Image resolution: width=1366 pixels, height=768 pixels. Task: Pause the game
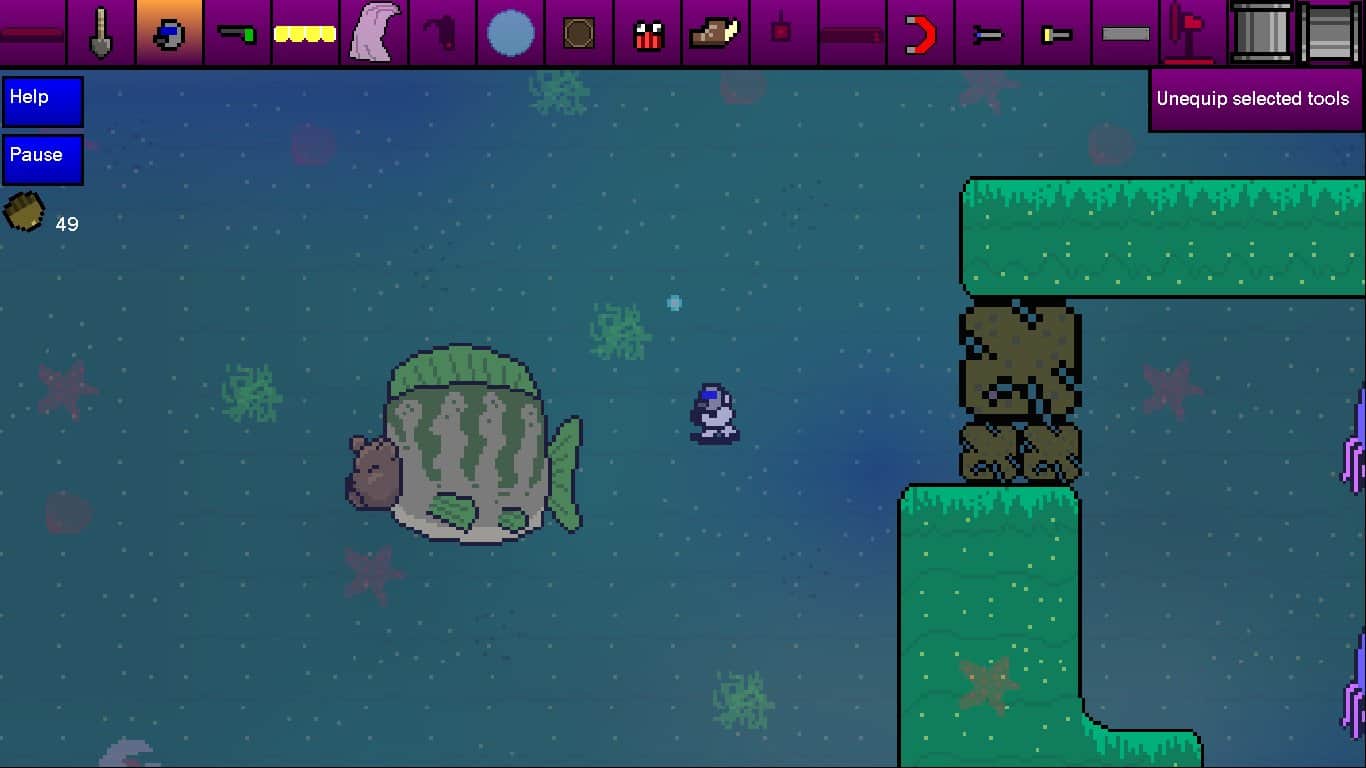[42, 159]
